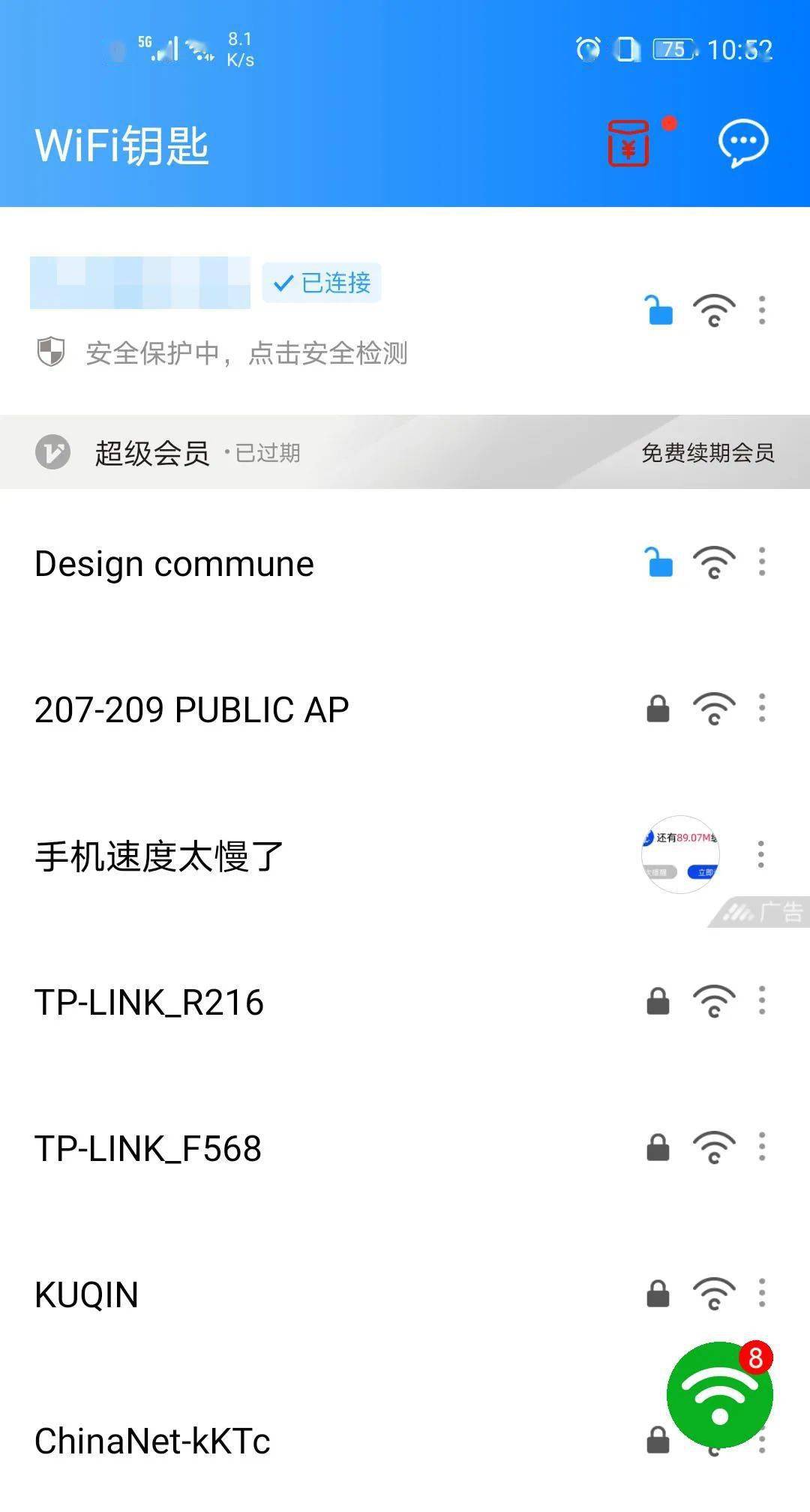Open the three-dot menu of the connected network

pyautogui.click(x=762, y=307)
